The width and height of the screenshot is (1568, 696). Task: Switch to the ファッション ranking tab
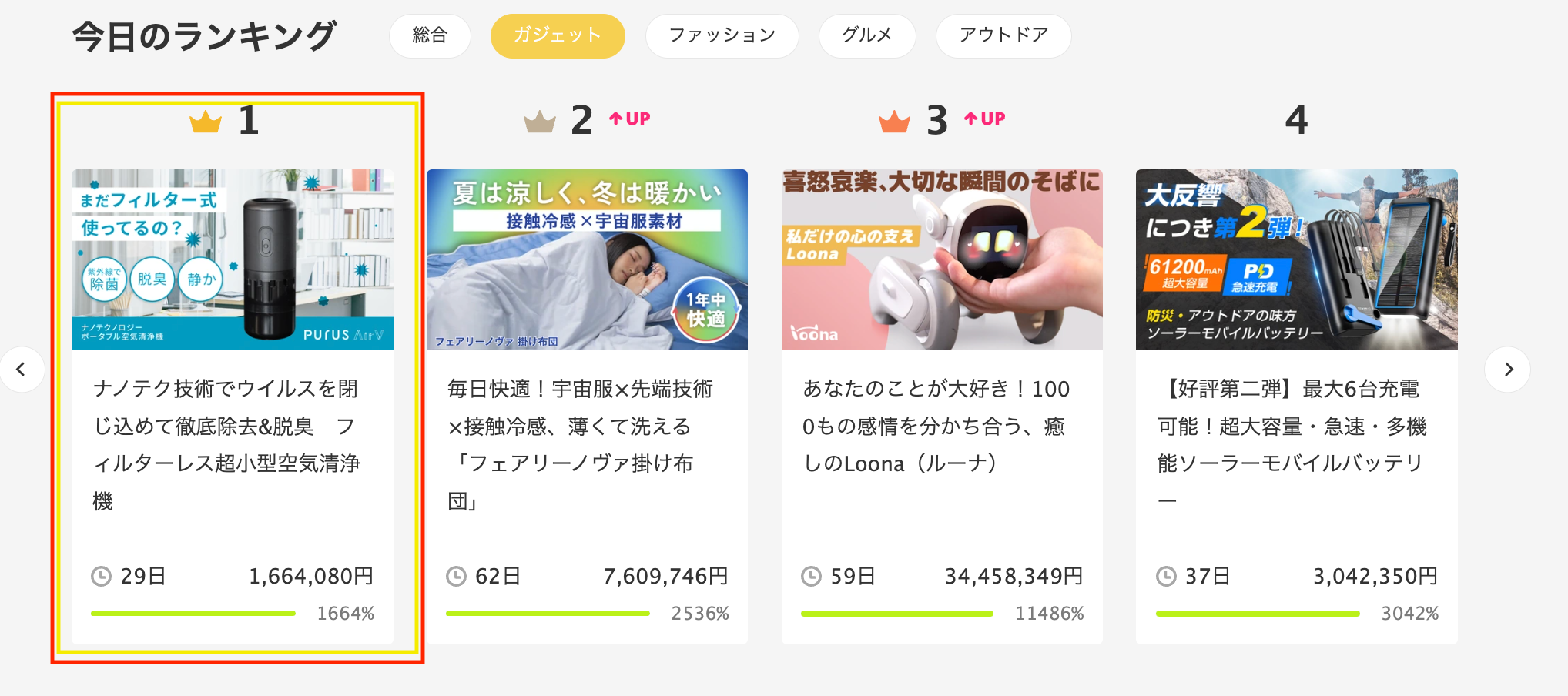point(722,35)
